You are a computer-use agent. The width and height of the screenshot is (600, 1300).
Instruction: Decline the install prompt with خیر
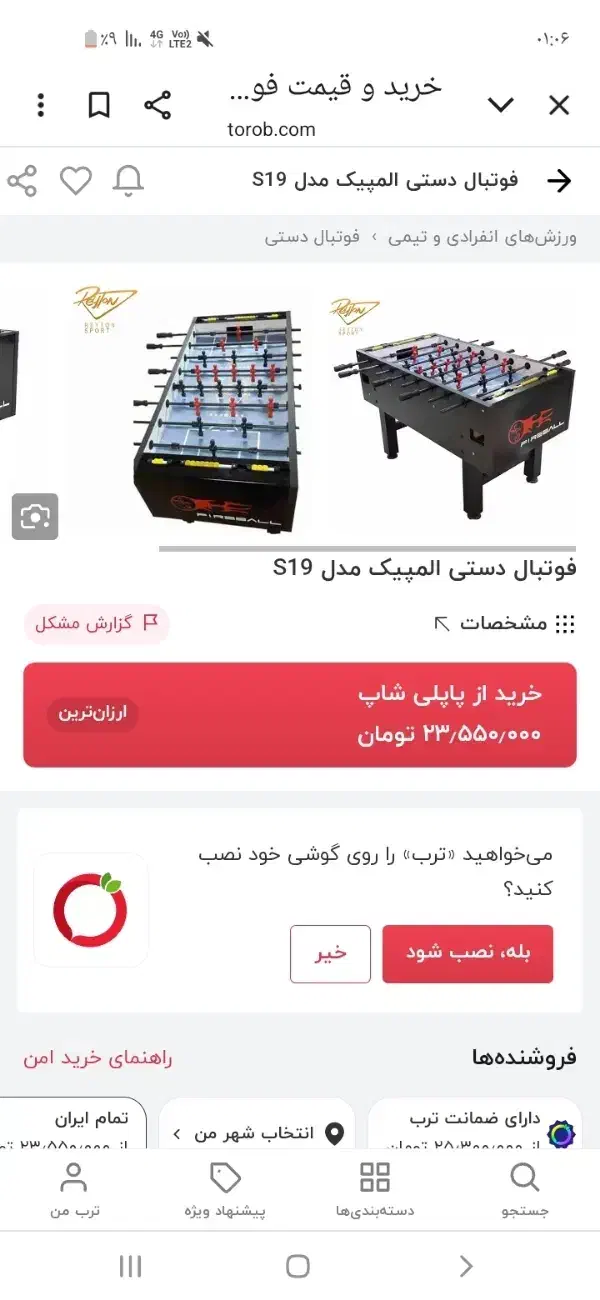coord(331,954)
